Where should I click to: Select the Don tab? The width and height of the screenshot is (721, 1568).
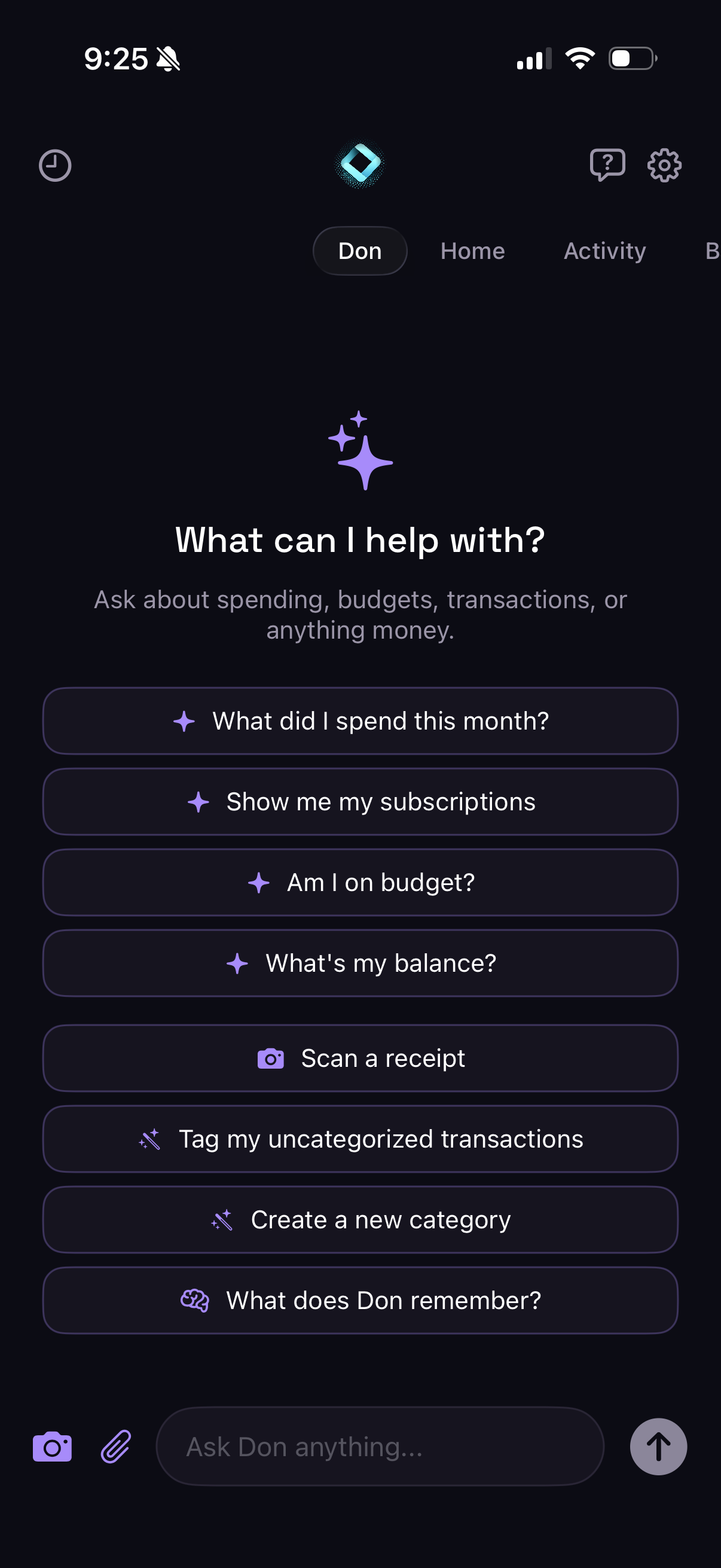tap(359, 251)
